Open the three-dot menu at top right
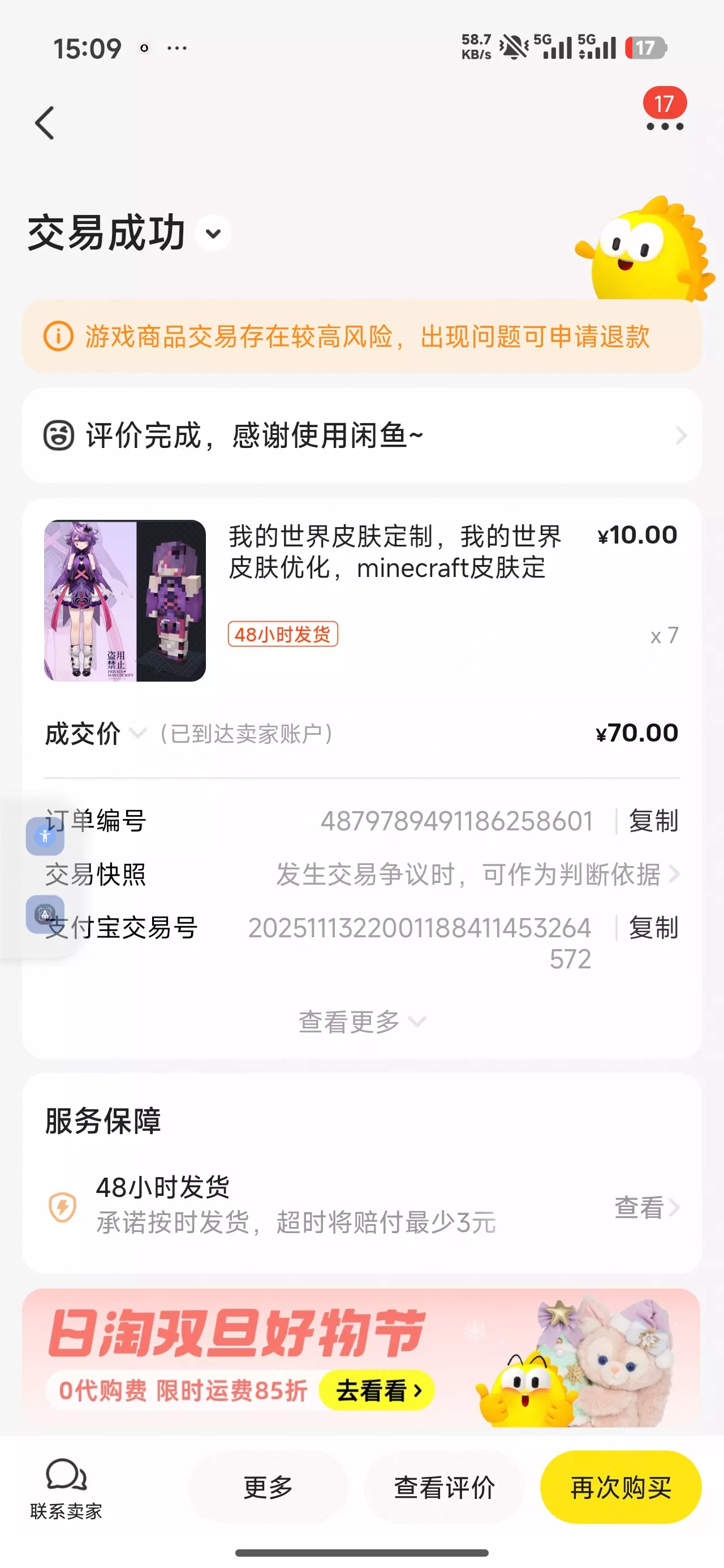The height and width of the screenshot is (1568, 724). 666,127
